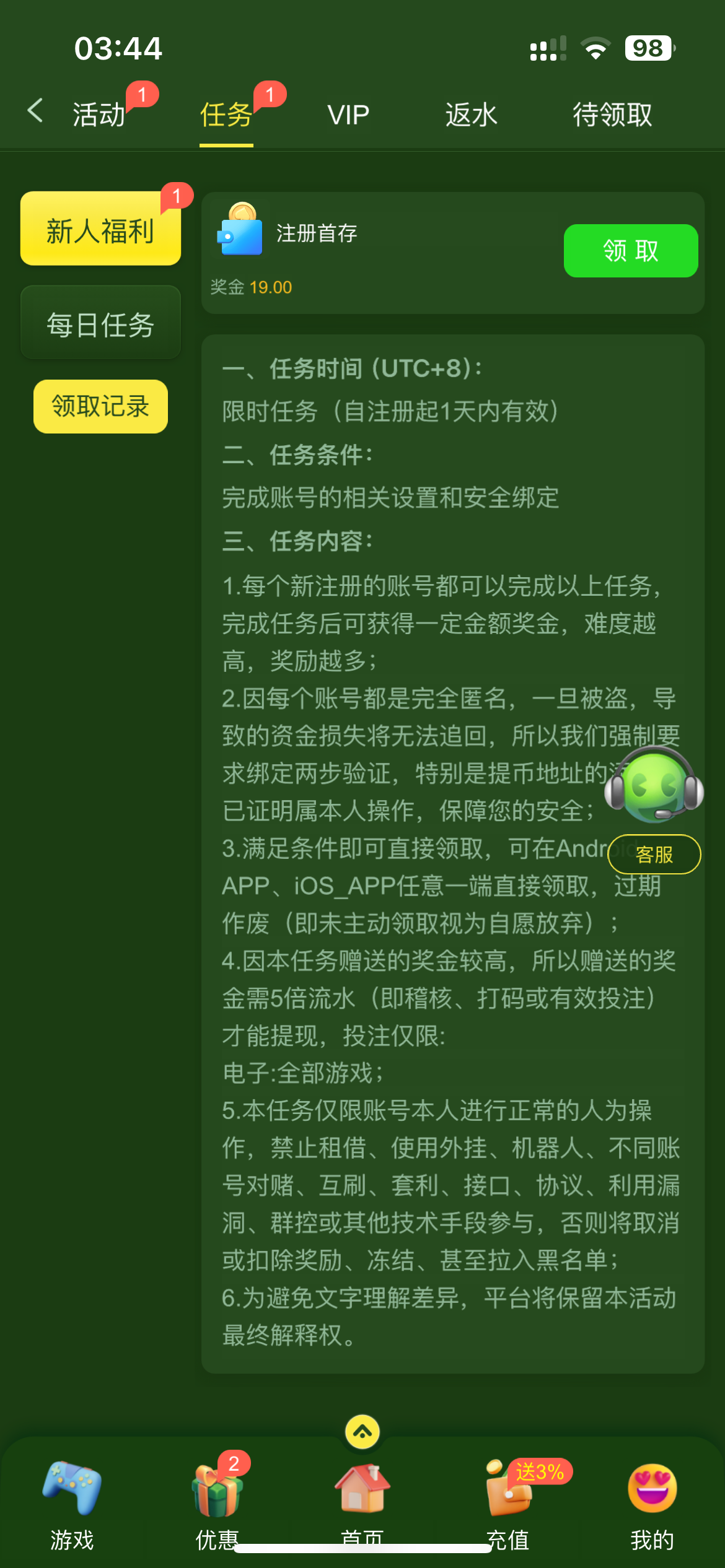Return to 首页 home
This screenshot has height=1568, width=725.
point(362,1506)
